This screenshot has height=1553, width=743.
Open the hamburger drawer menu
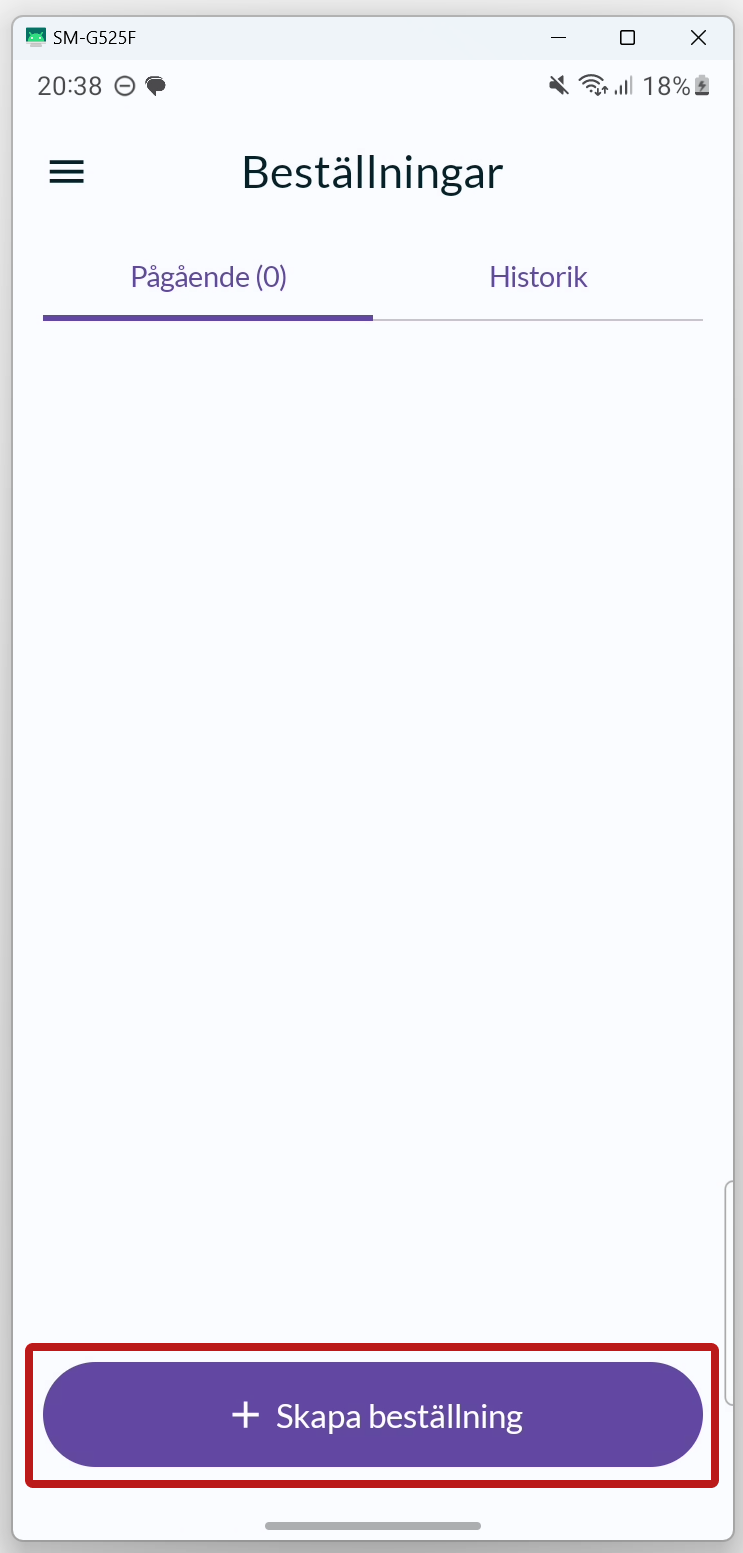[67, 173]
